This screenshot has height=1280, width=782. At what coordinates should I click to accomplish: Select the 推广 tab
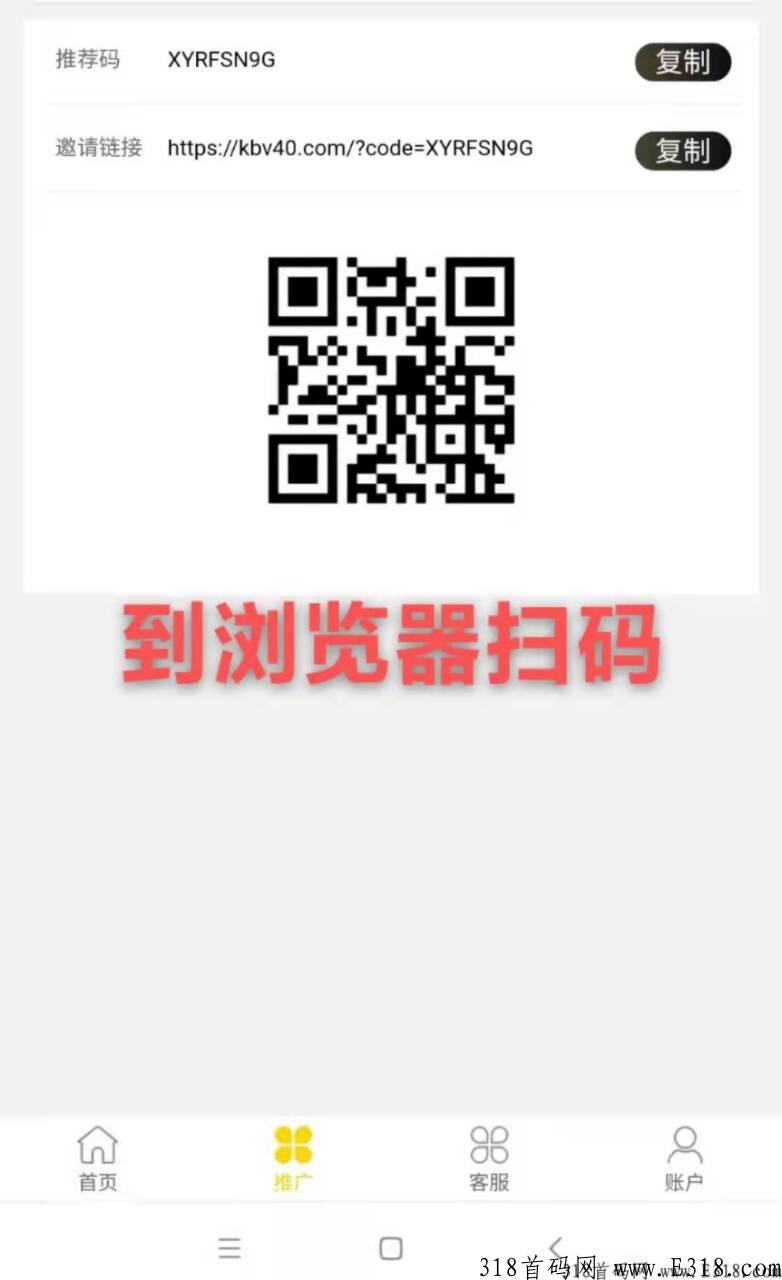(x=293, y=1159)
